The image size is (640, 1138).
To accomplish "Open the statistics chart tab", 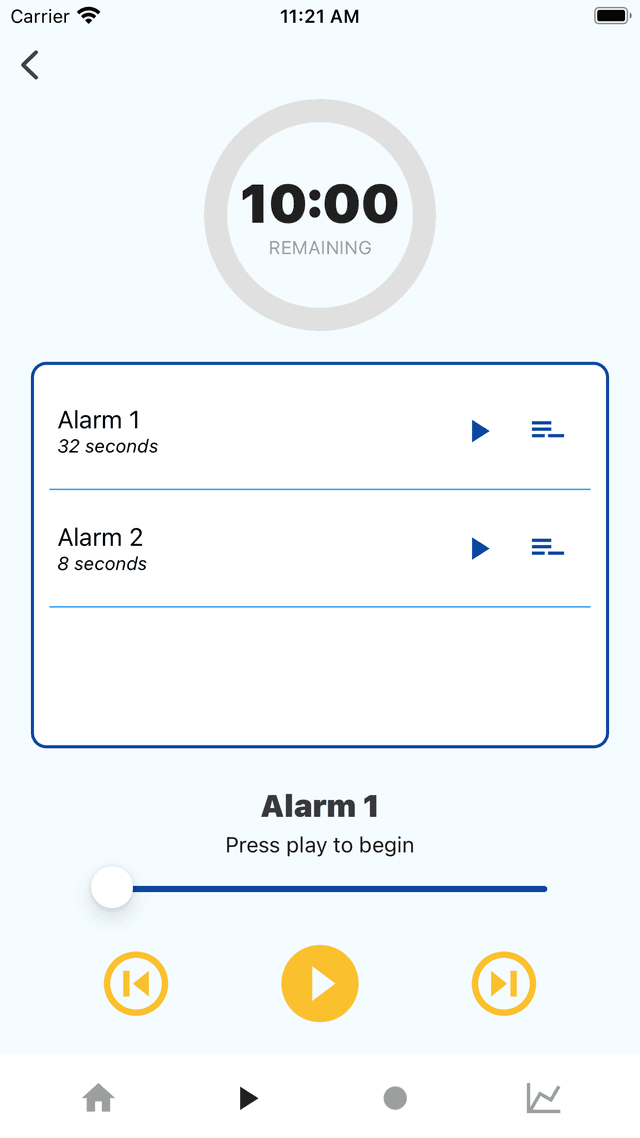I will [543, 1098].
